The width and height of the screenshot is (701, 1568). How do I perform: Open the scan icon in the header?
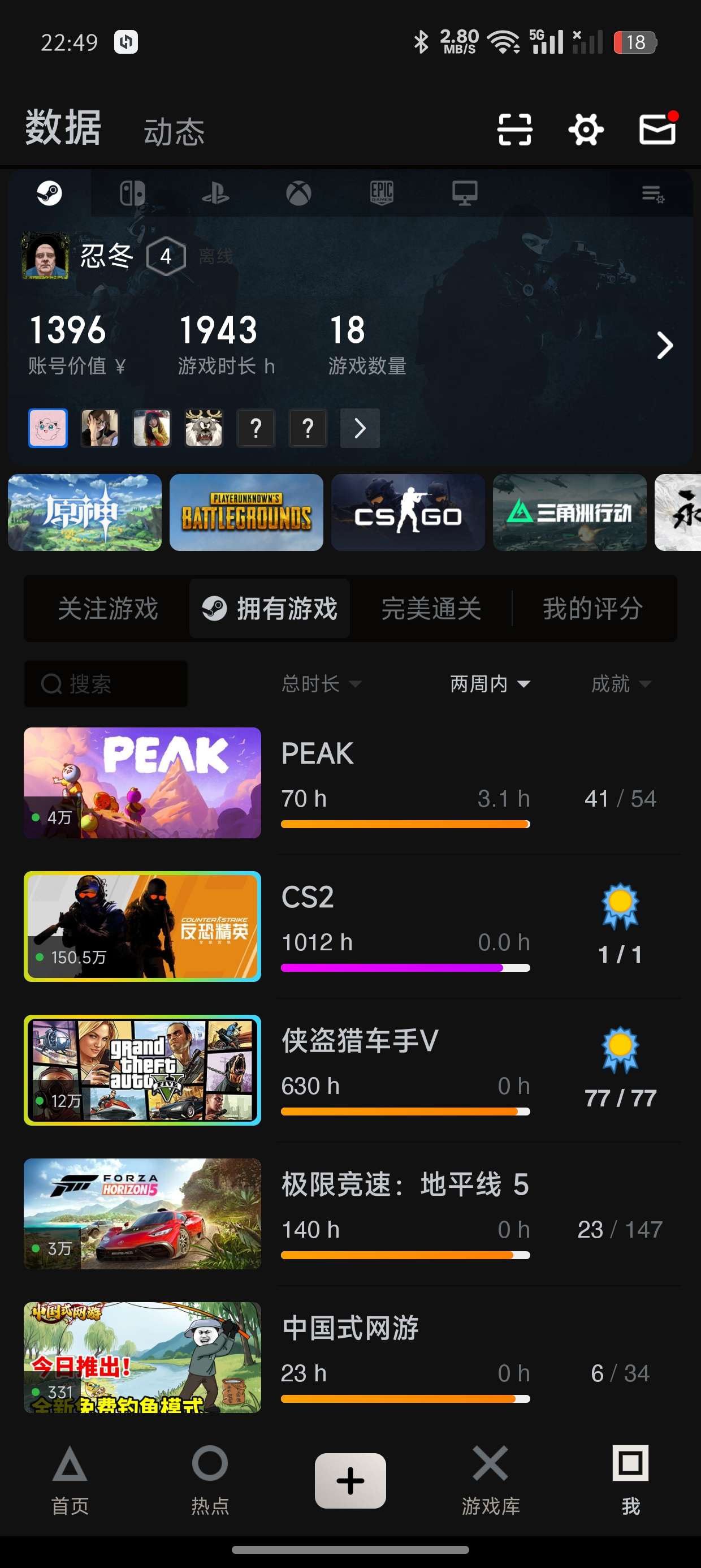pos(514,130)
